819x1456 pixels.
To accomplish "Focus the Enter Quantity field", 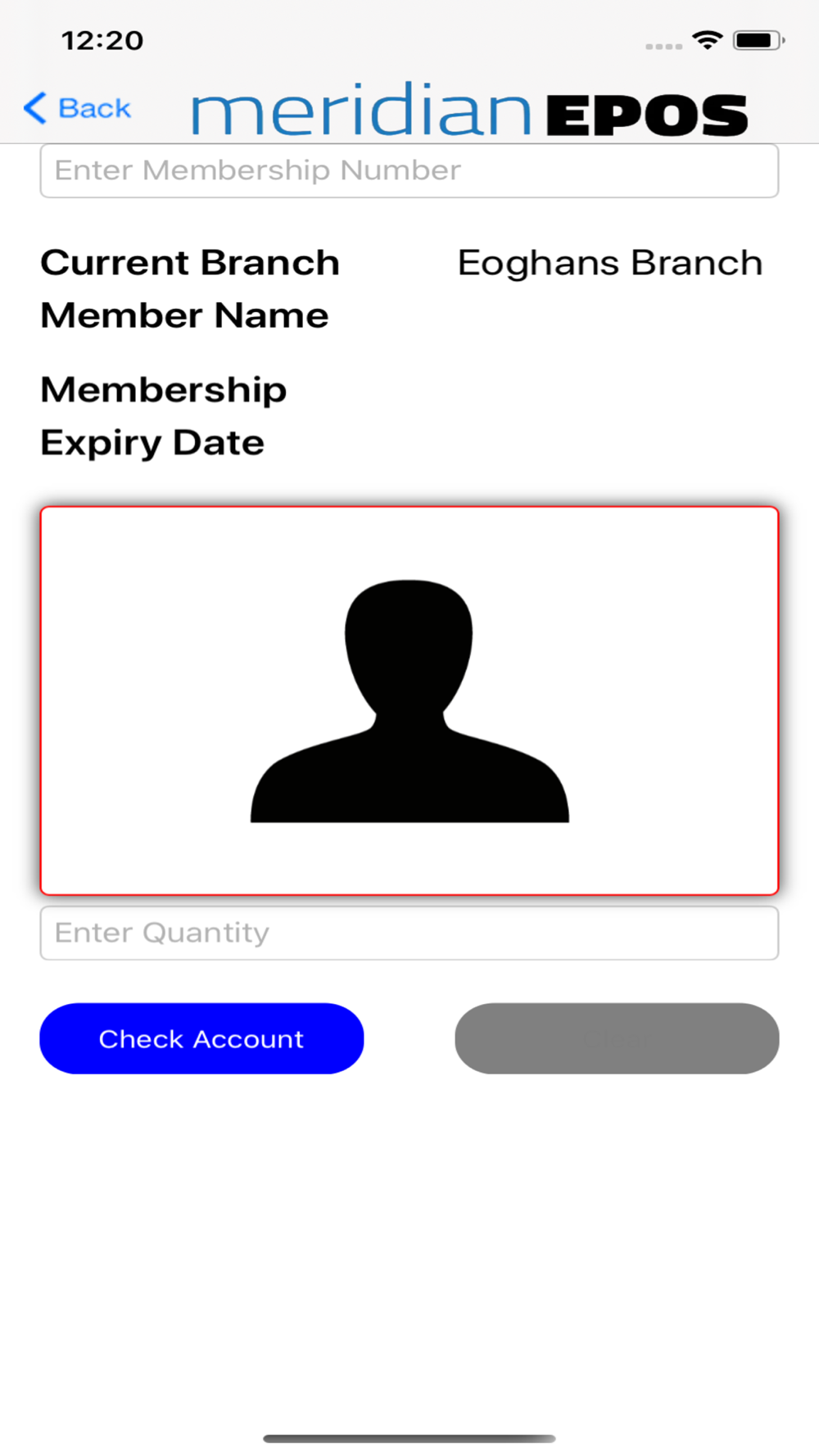I will (409, 933).
